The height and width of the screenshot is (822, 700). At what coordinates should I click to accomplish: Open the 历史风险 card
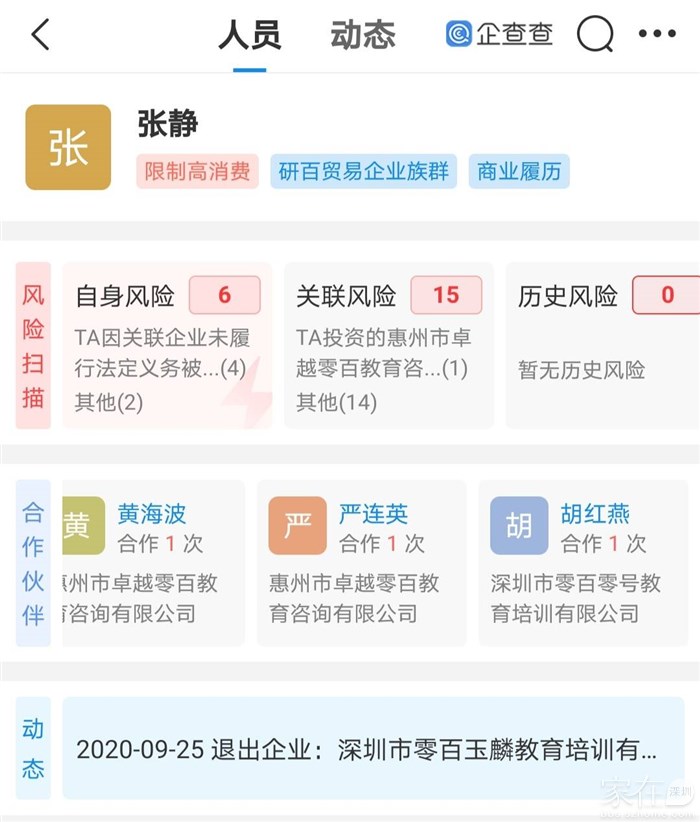600,345
